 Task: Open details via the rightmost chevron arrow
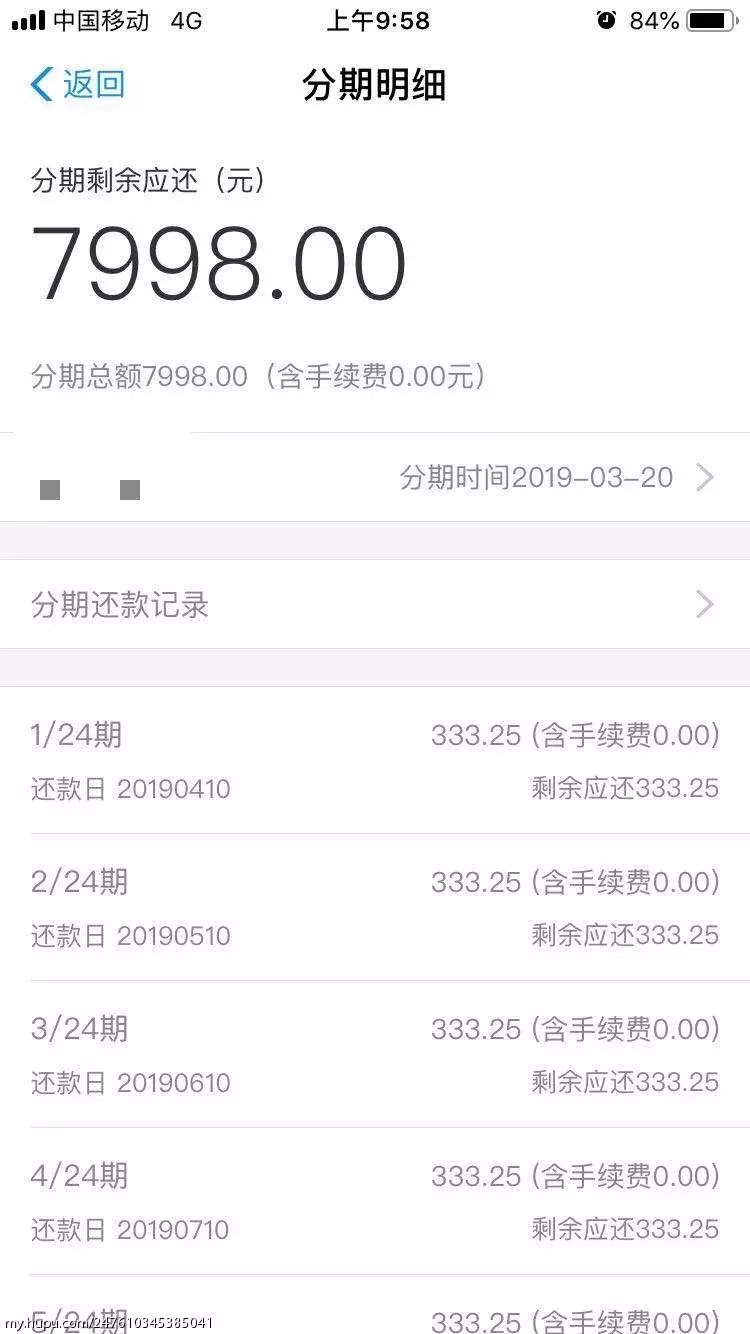(x=705, y=477)
